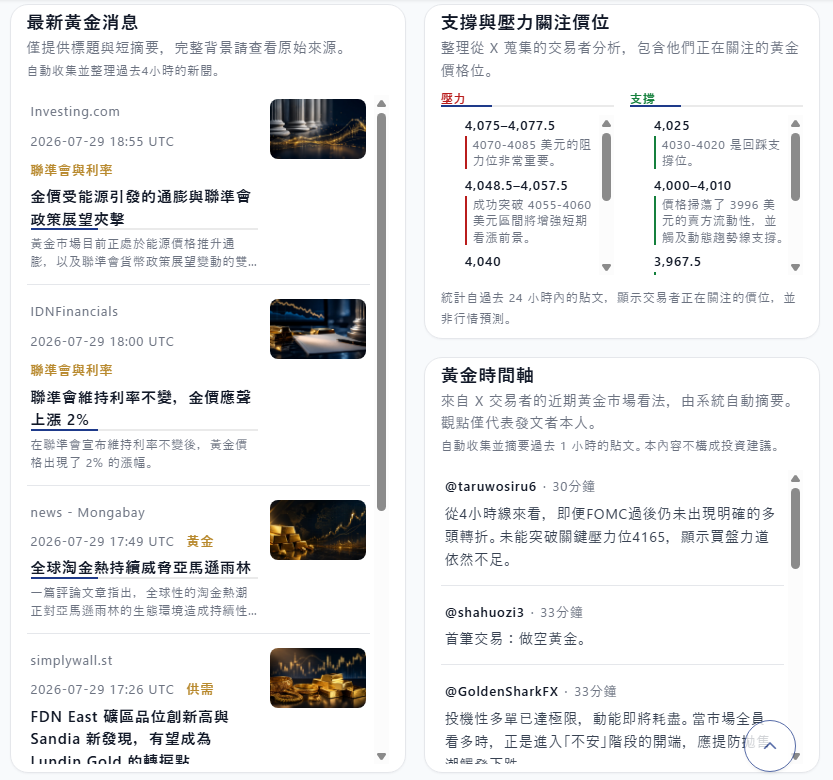
Task: Tap the simplywall.st article thumbnail
Action: click(x=318, y=678)
